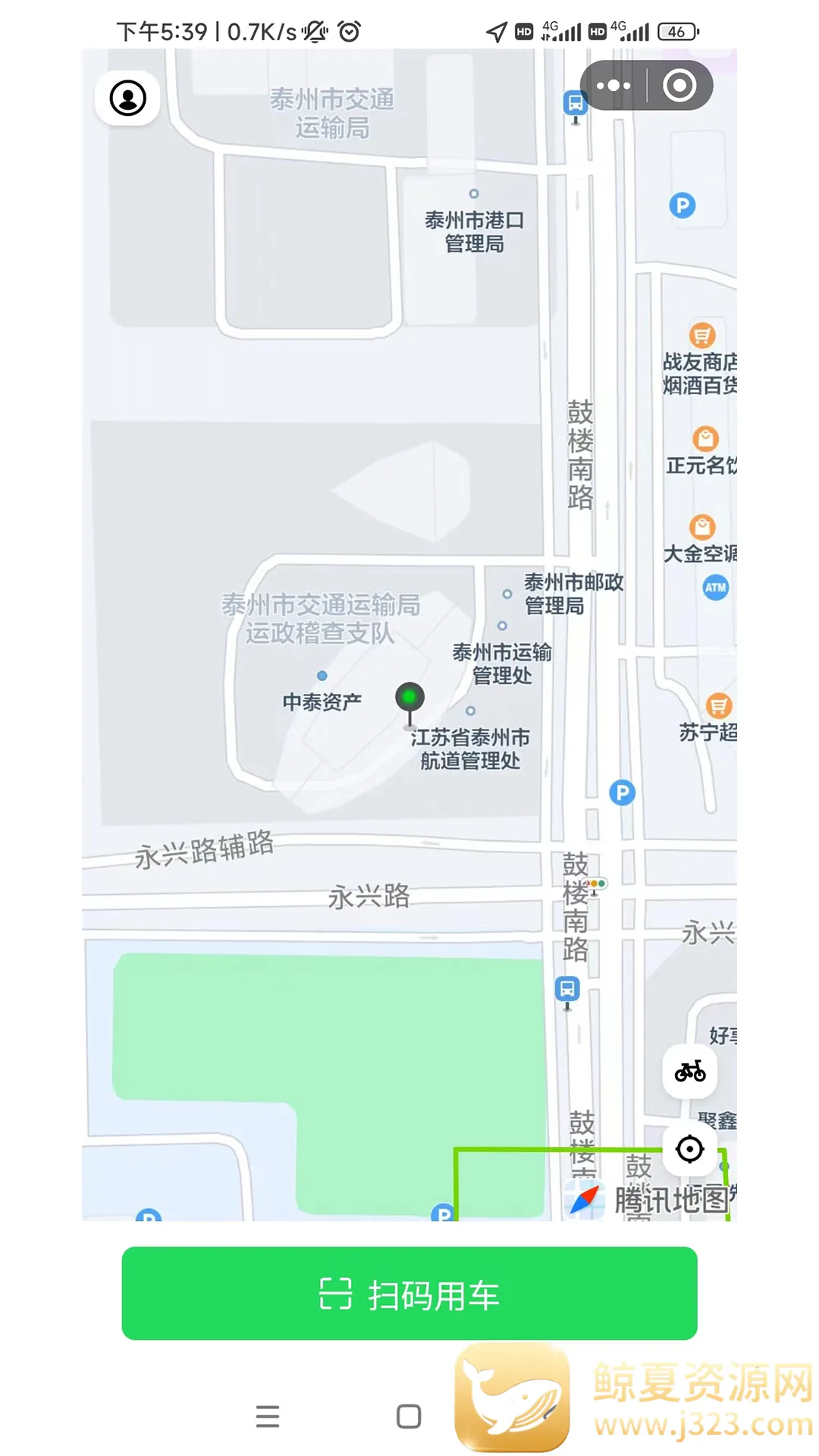Open the system recent apps menu button

(268, 1416)
